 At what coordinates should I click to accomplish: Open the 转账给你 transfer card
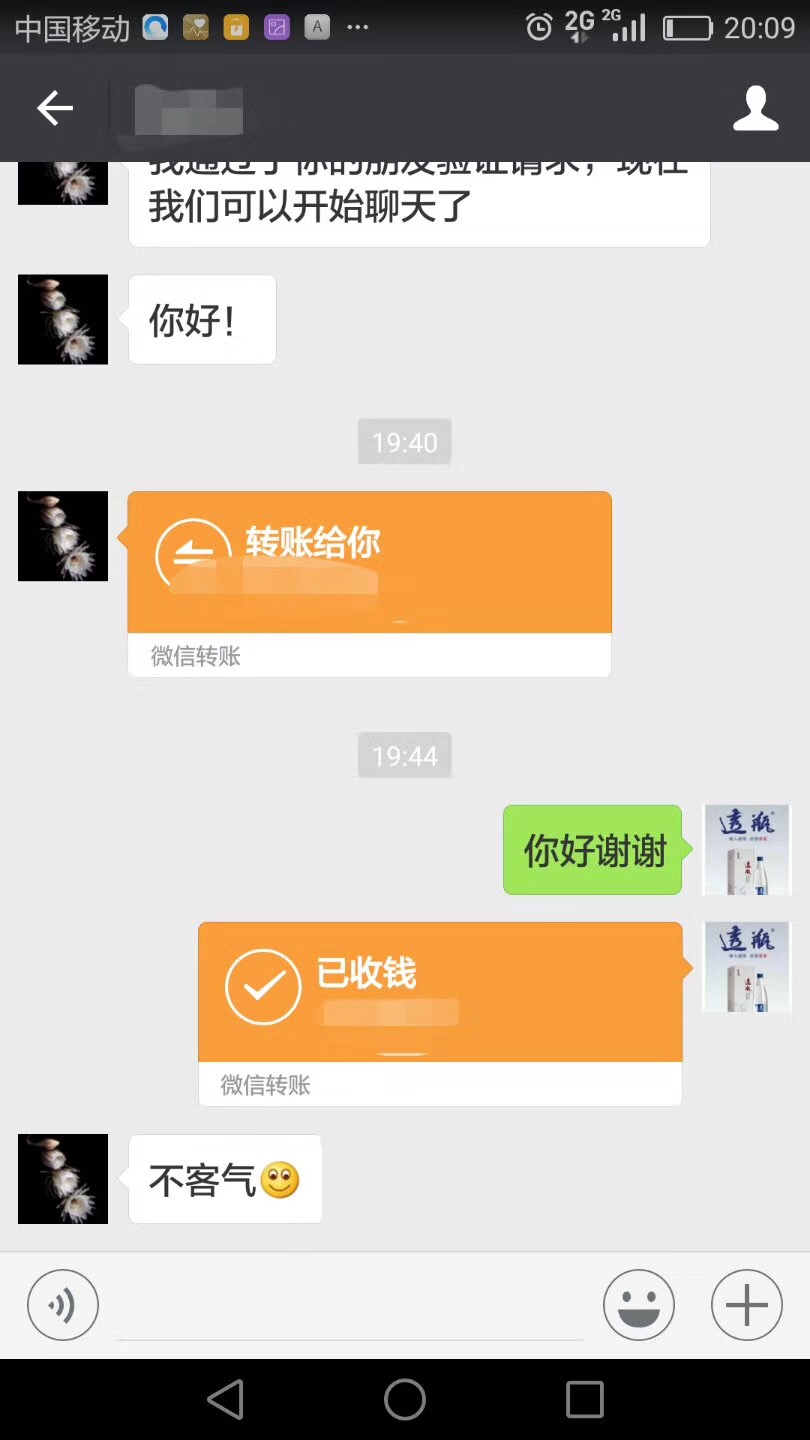pos(369,563)
